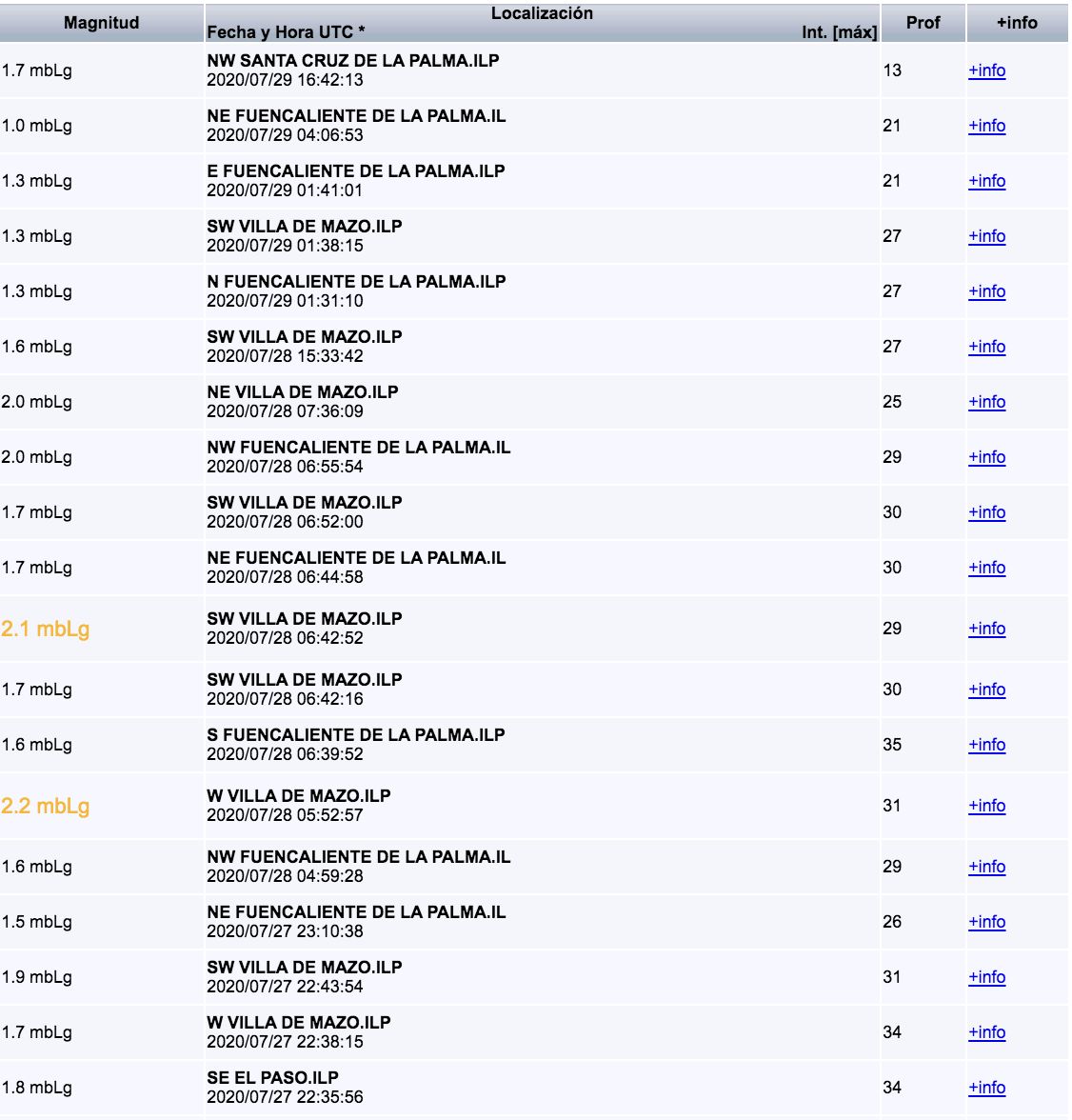The image size is (1072, 1120).
Task: Tap +info for the 01:38:15 Villa de Mazo quake
Action: pos(986,236)
